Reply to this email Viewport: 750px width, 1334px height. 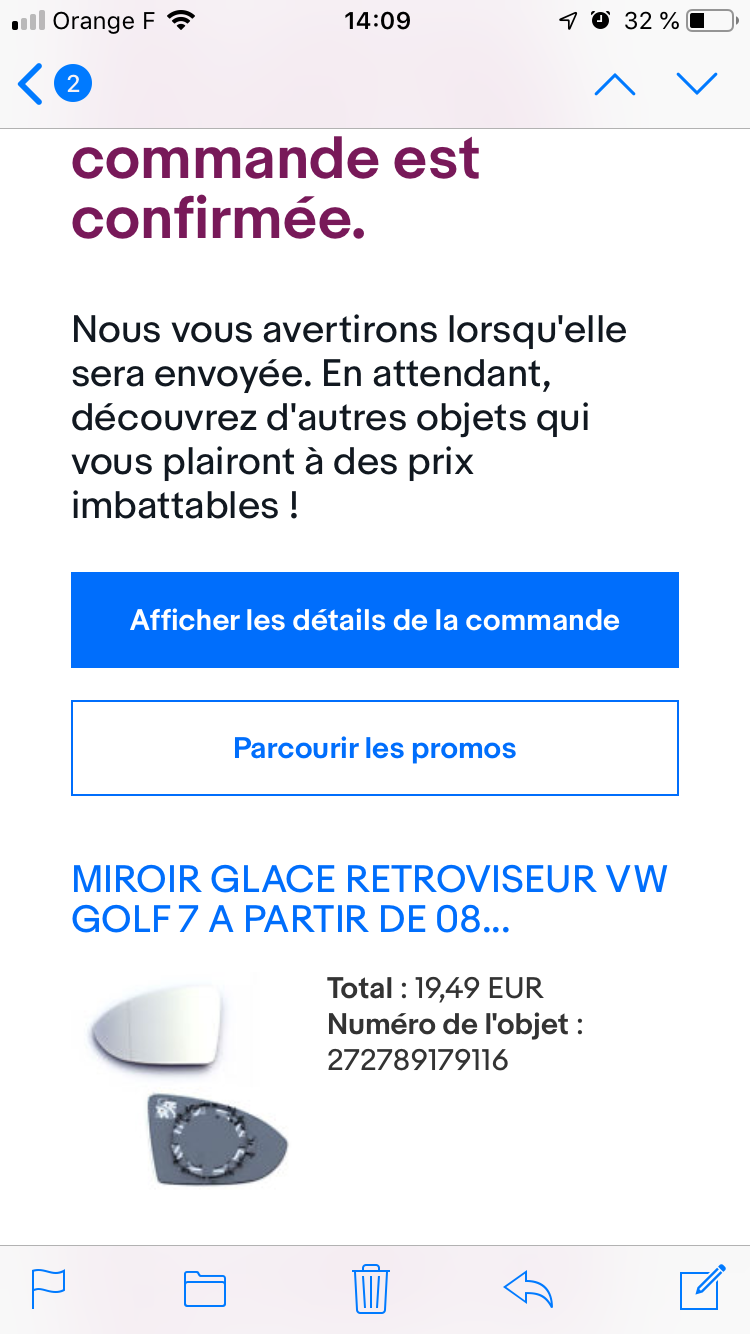tap(529, 1288)
